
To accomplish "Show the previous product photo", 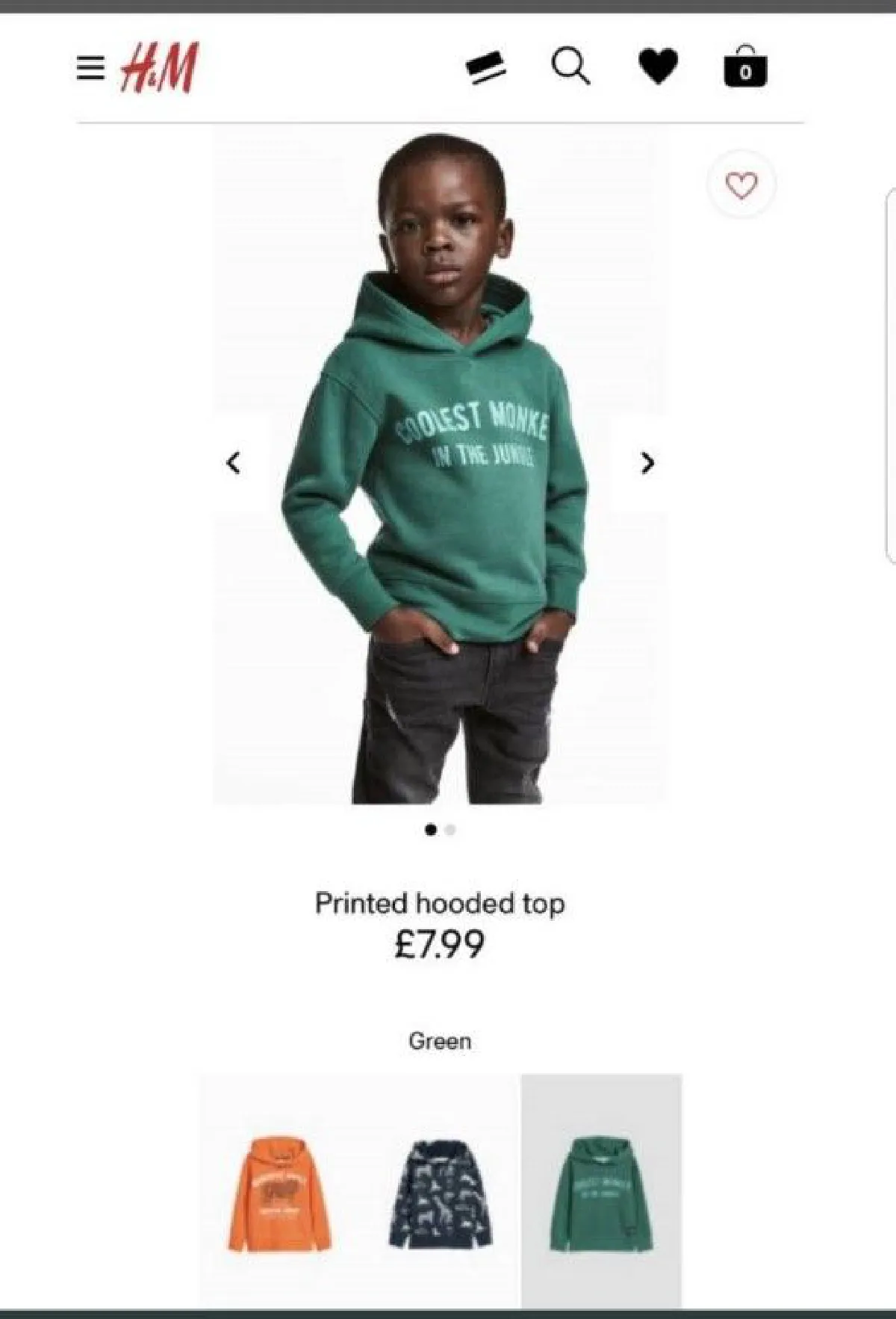I will (x=234, y=463).
